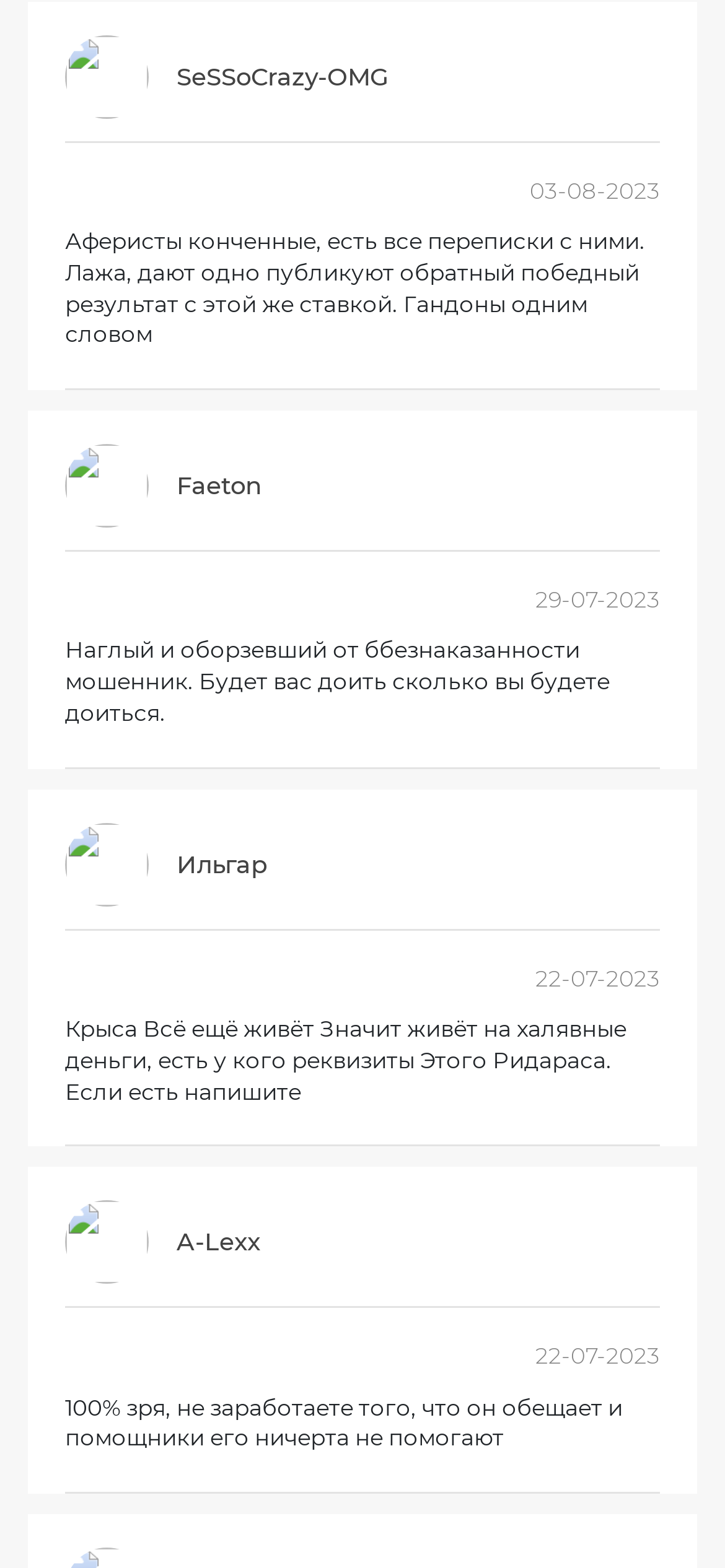Tap the avatar next to Ильгар
The image size is (725, 1568).
[107, 865]
